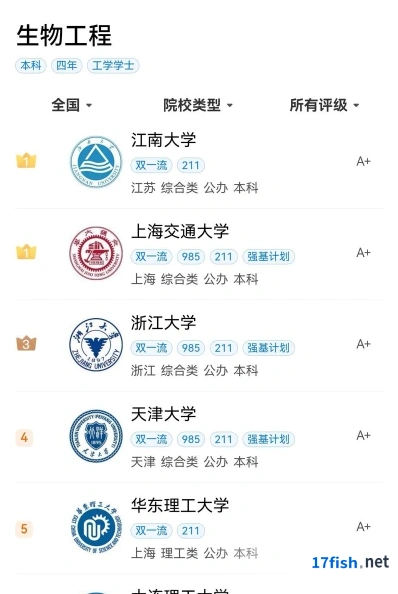Expand the 全国 region dropdown

[72, 105]
